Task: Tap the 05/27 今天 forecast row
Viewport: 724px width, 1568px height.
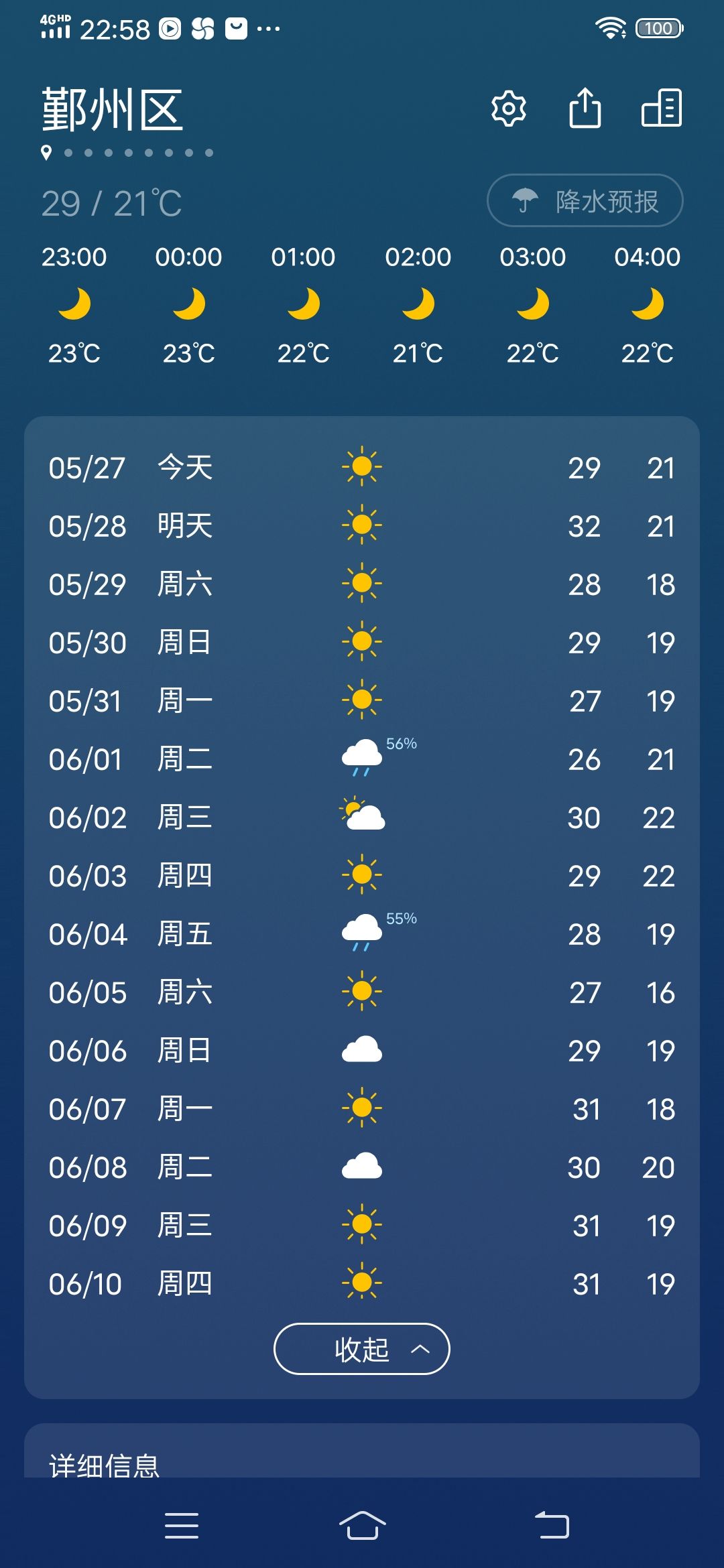Action: pyautogui.click(x=362, y=468)
